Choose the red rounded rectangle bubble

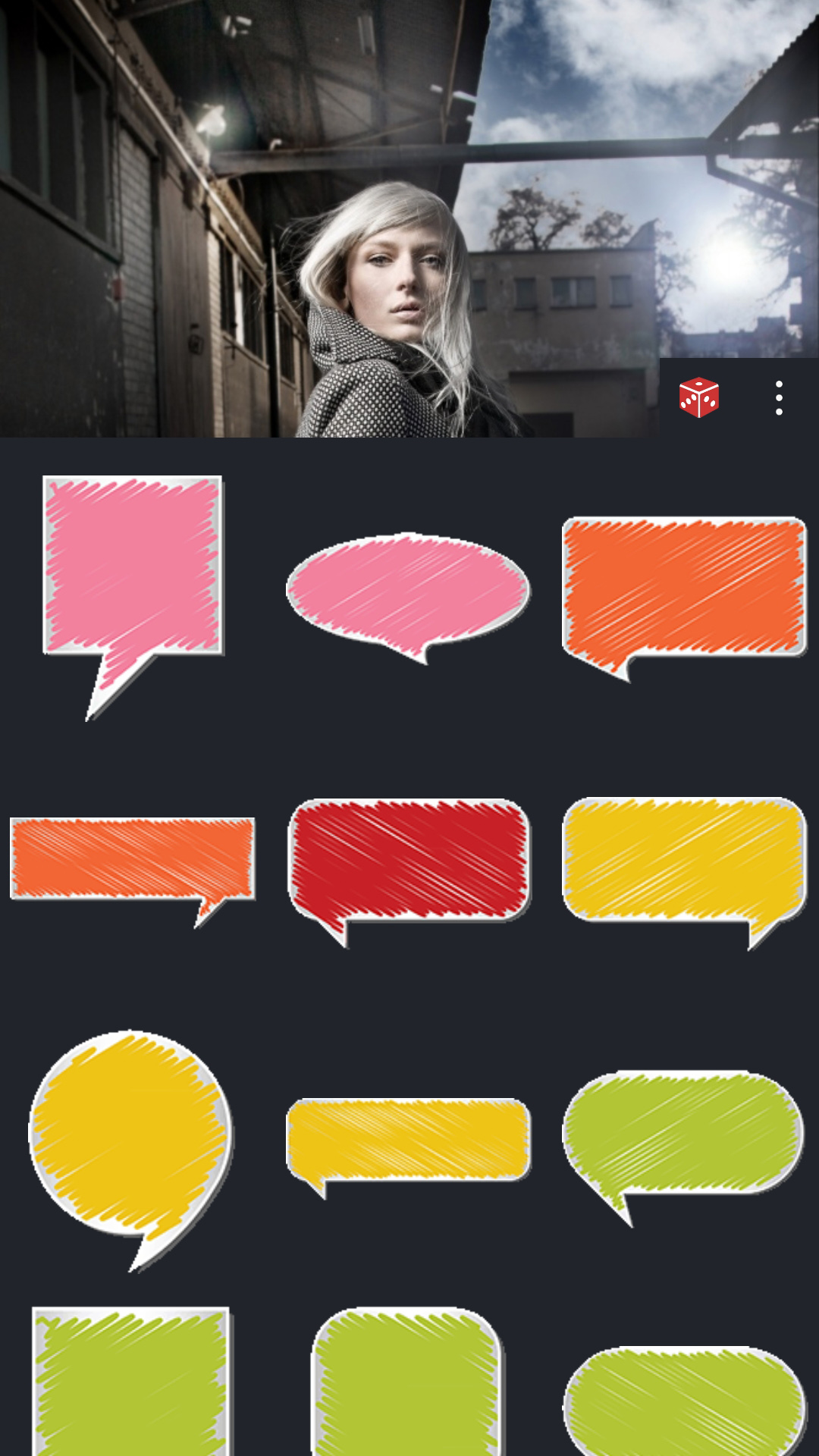click(409, 860)
